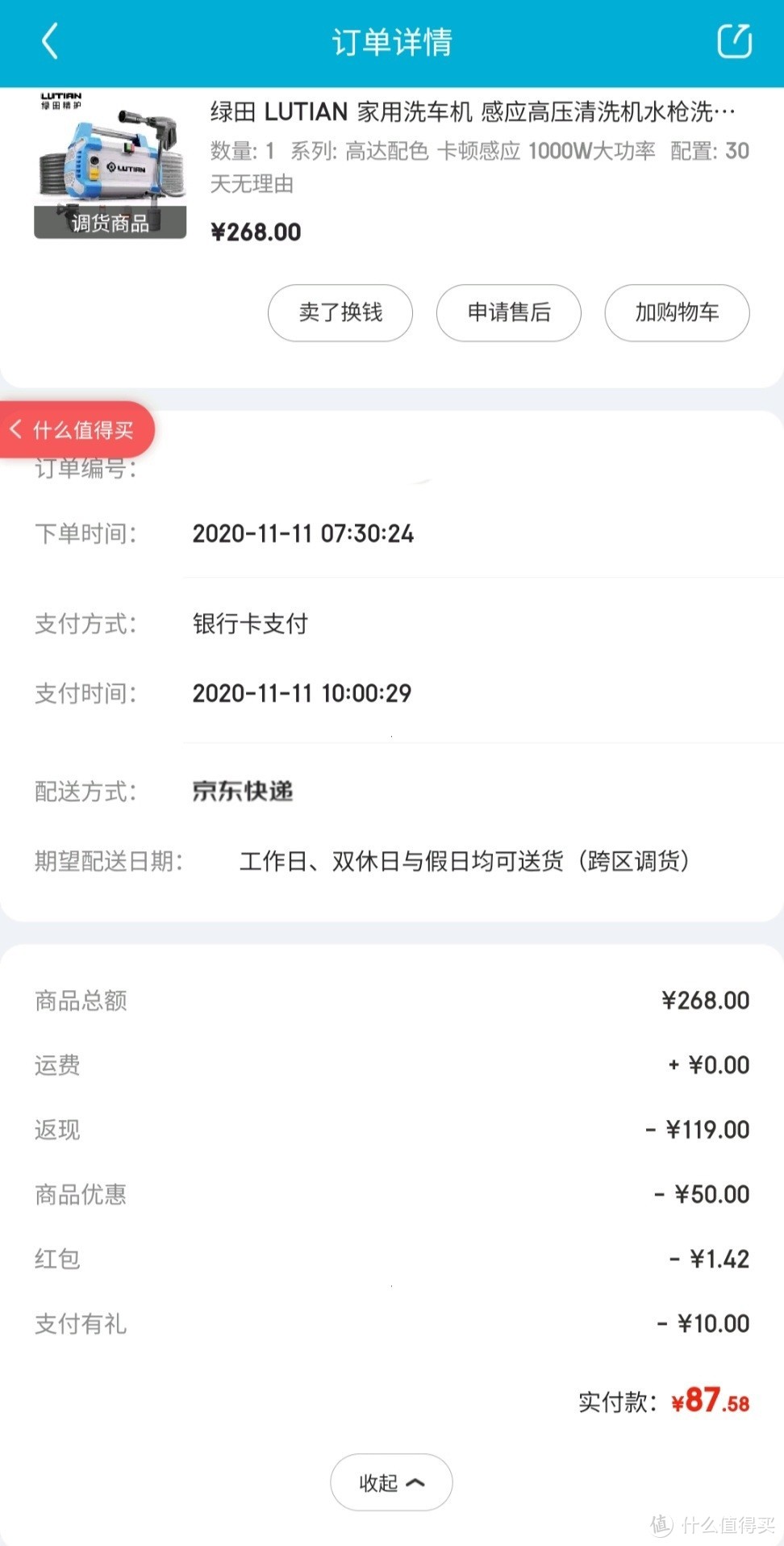Click the 卖了换钱 button
This screenshot has width=784, height=1546.
pyautogui.click(x=340, y=313)
